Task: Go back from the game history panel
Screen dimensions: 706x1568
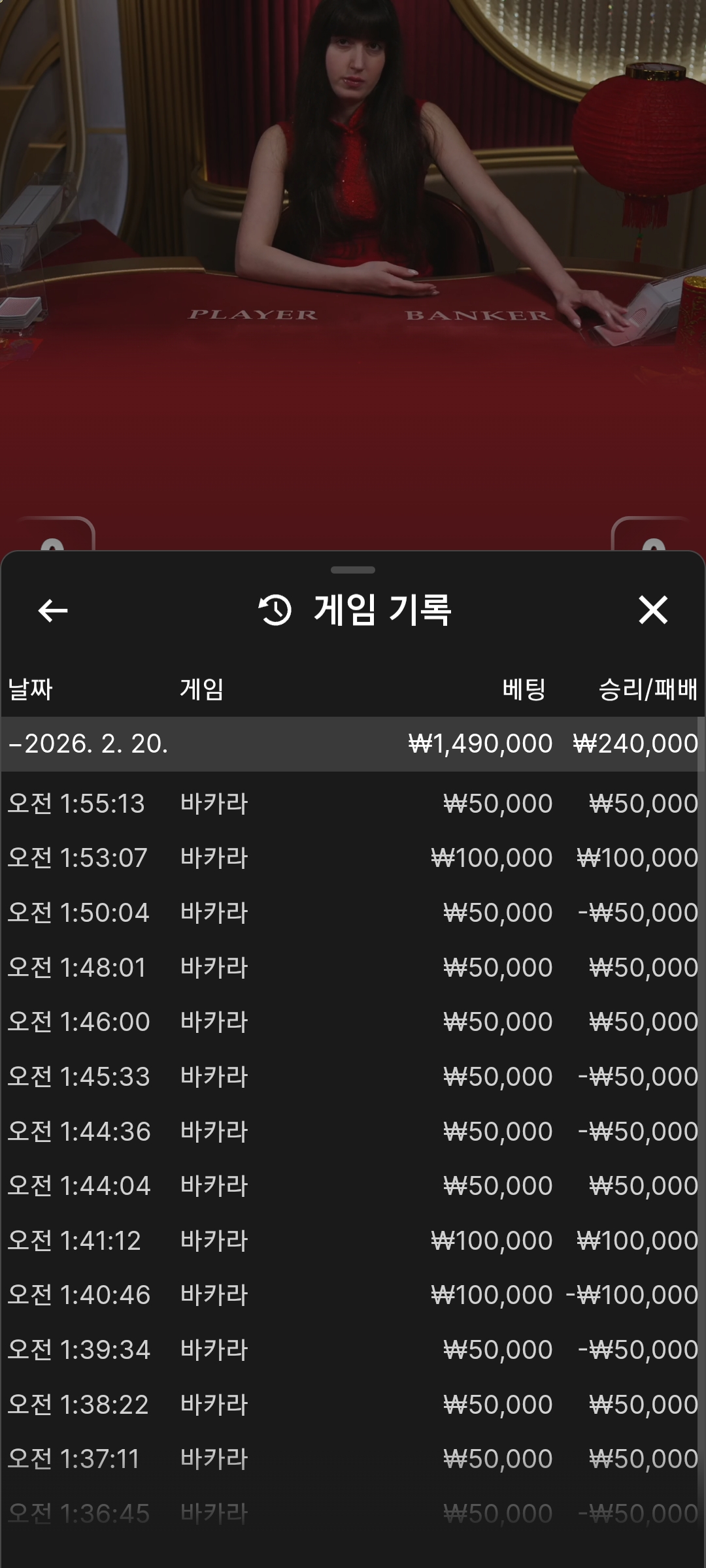Action: (53, 611)
